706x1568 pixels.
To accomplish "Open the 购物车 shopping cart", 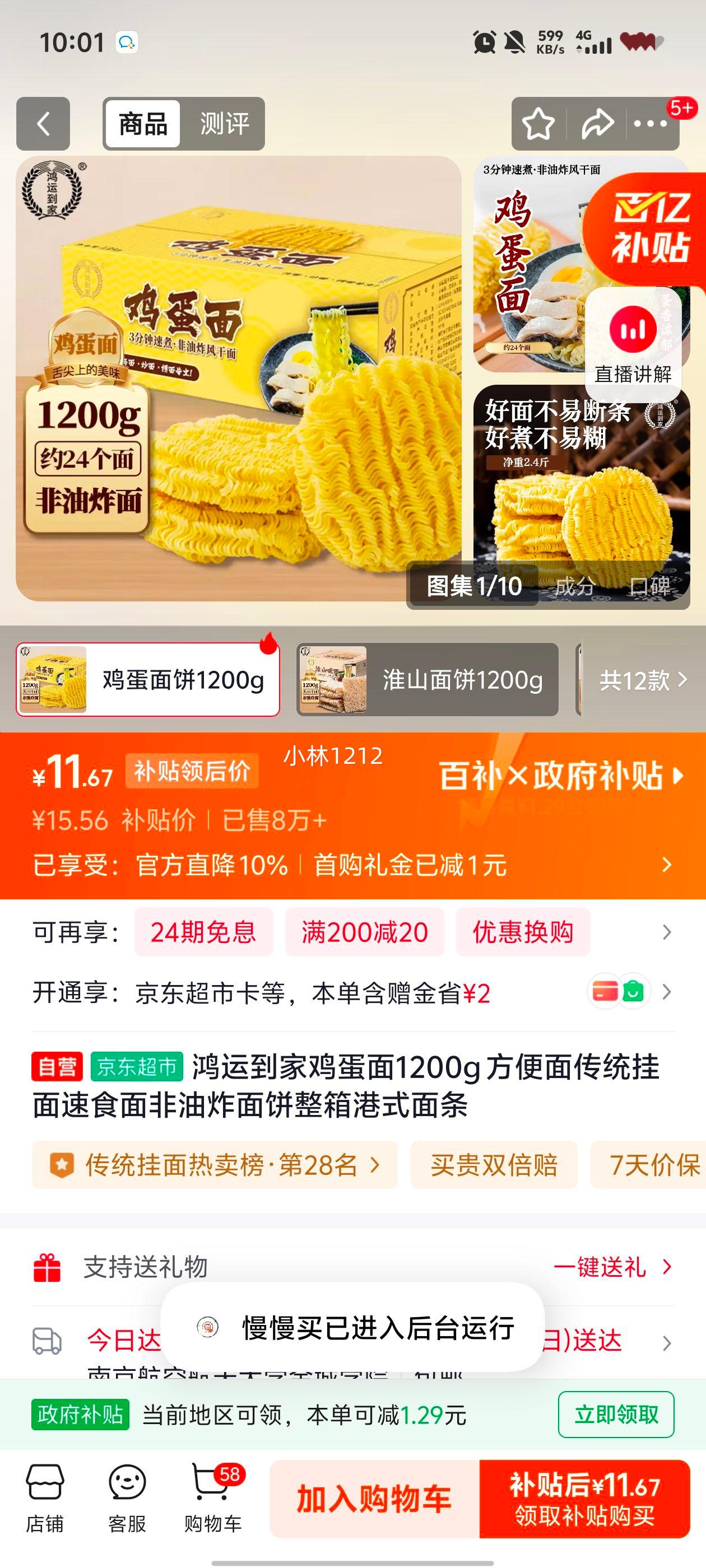I will (212, 1498).
